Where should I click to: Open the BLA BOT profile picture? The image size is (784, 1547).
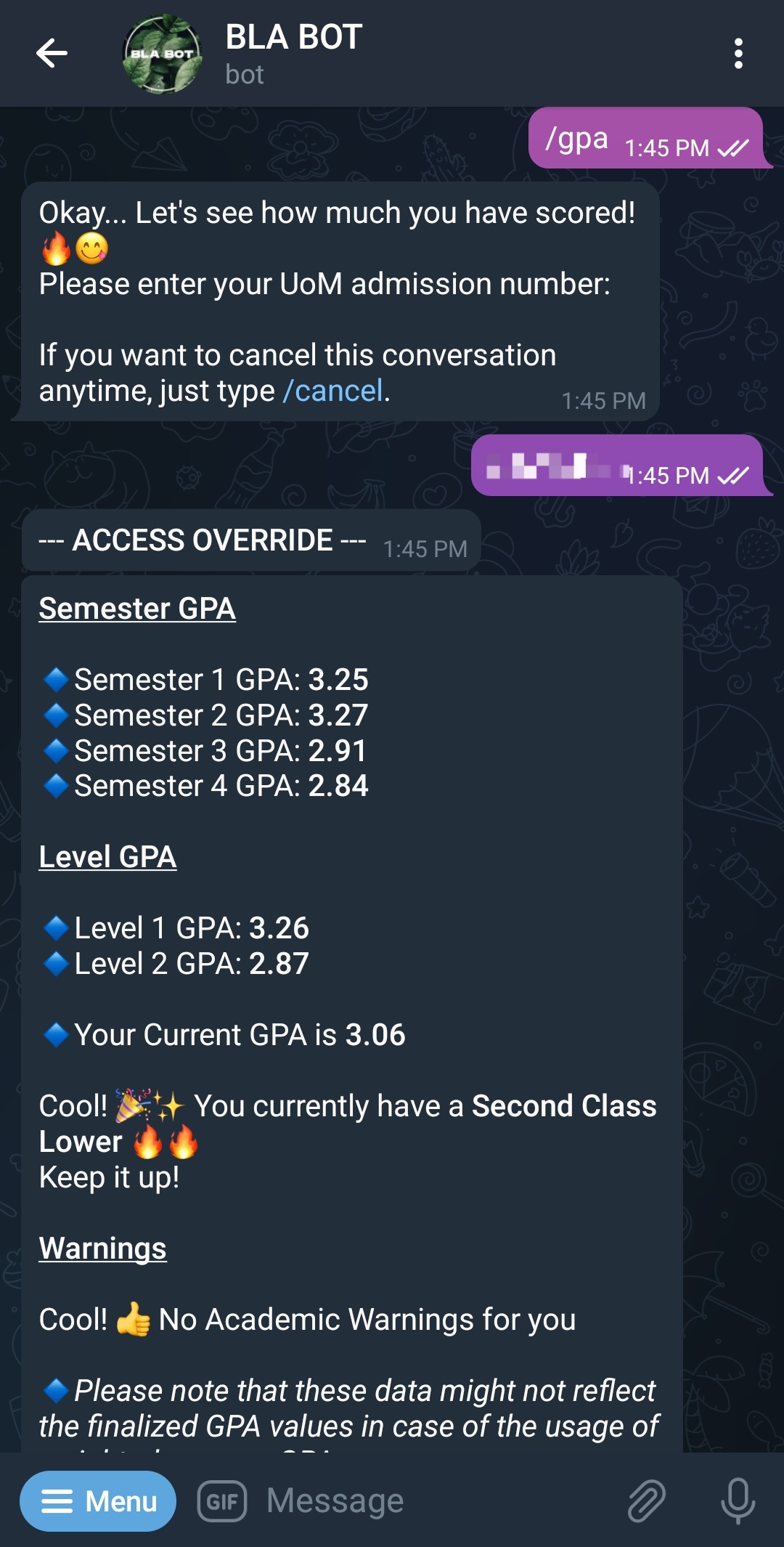[x=162, y=54]
